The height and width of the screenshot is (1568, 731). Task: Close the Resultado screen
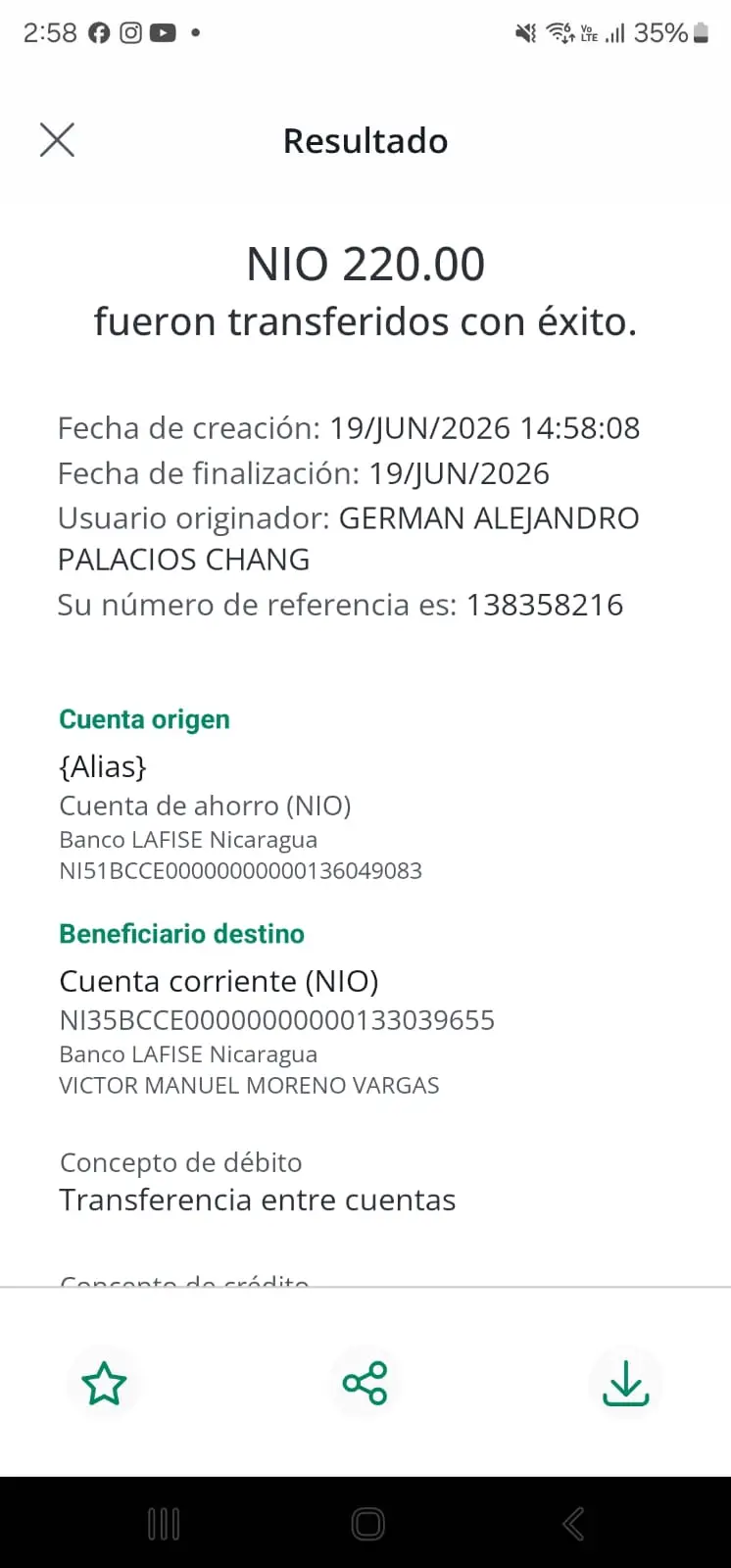[x=57, y=140]
